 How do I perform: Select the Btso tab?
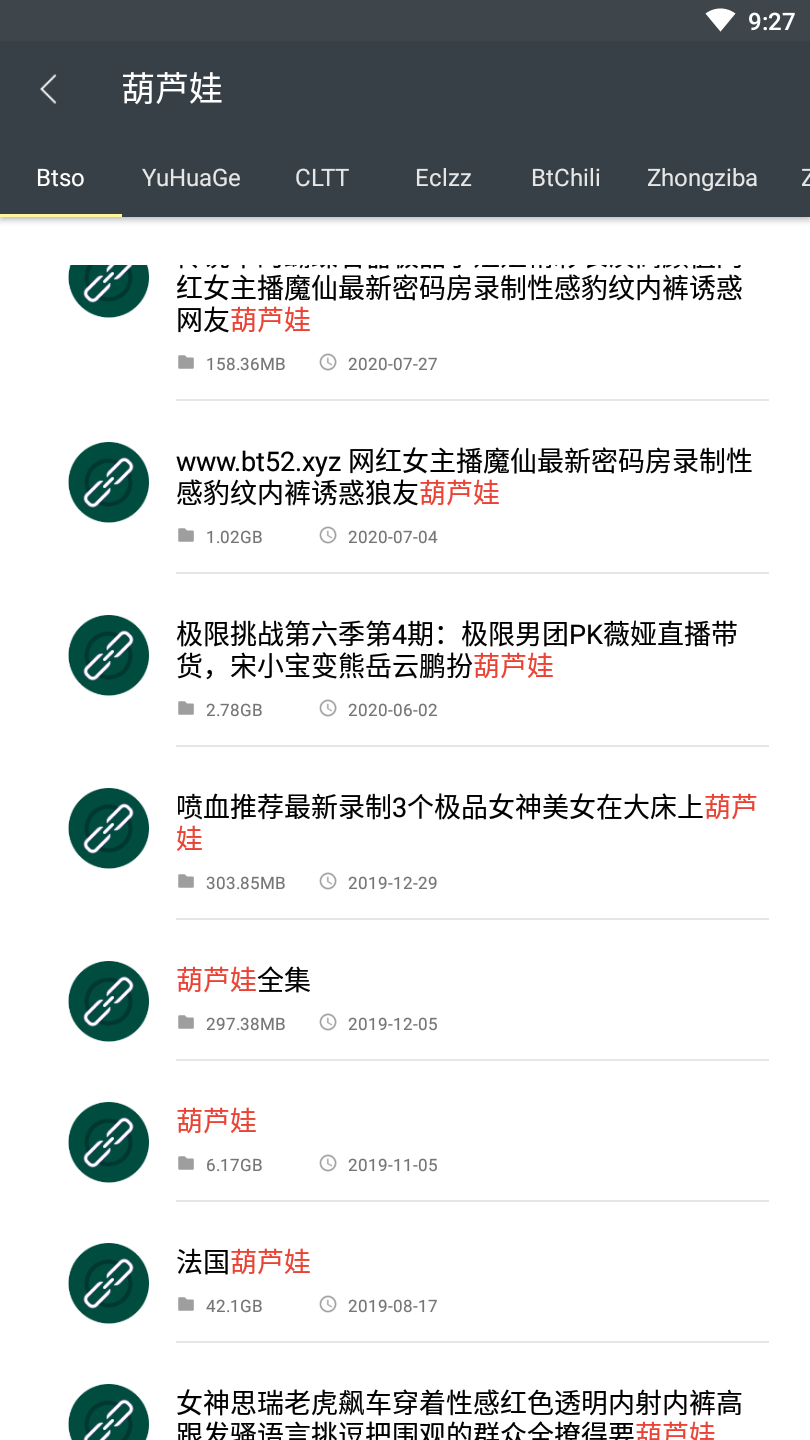[x=60, y=178]
